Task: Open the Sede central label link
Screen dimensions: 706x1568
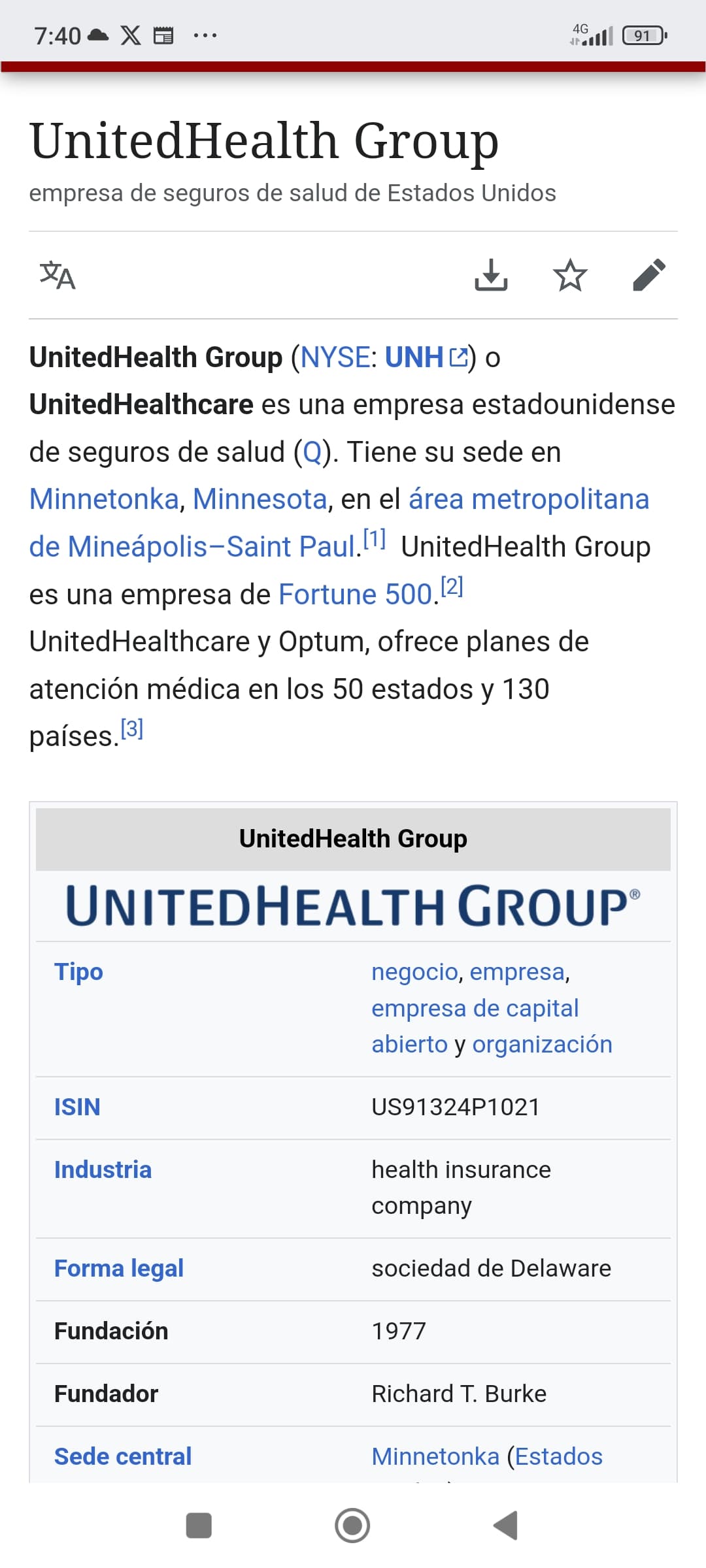Action: tap(123, 1456)
